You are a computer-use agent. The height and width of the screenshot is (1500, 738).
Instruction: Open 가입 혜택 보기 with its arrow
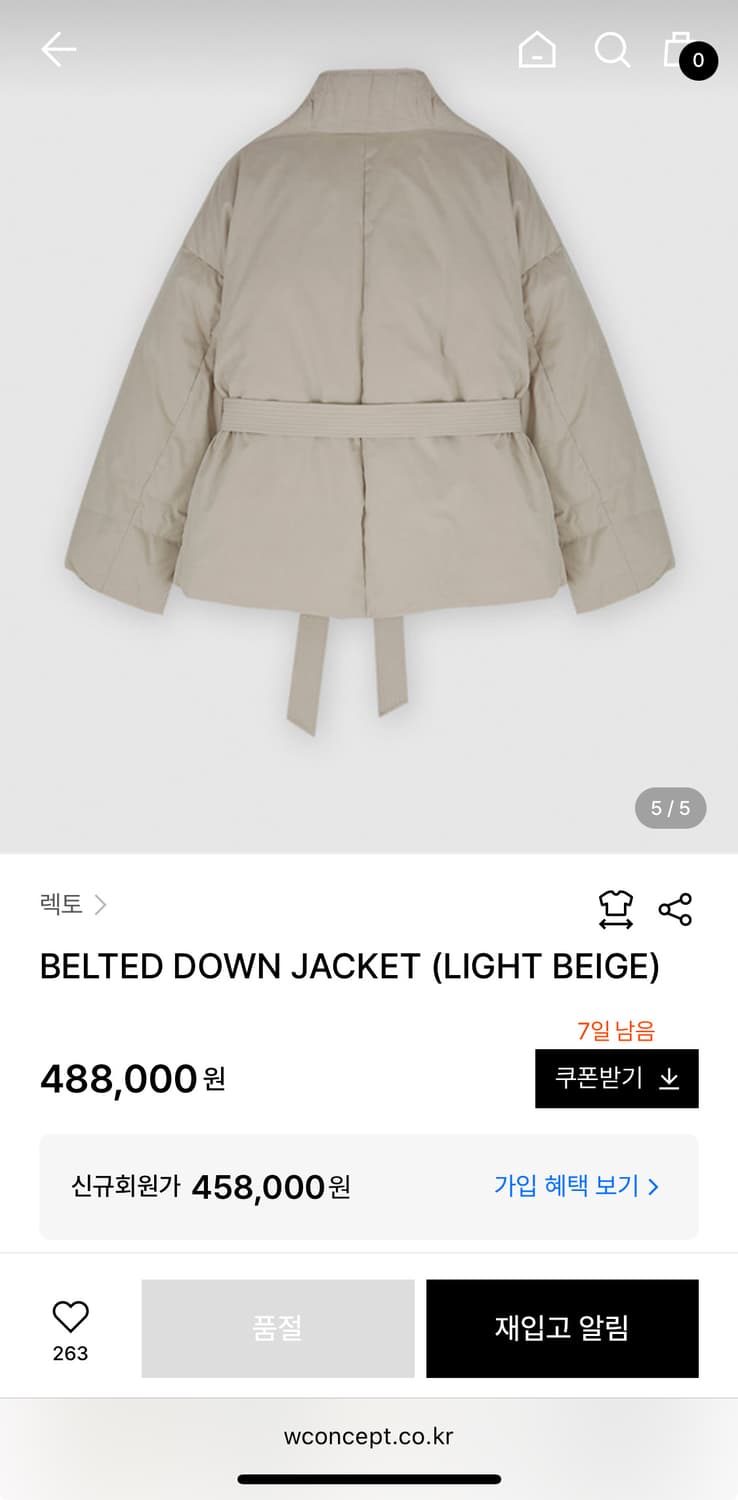[654, 1186]
